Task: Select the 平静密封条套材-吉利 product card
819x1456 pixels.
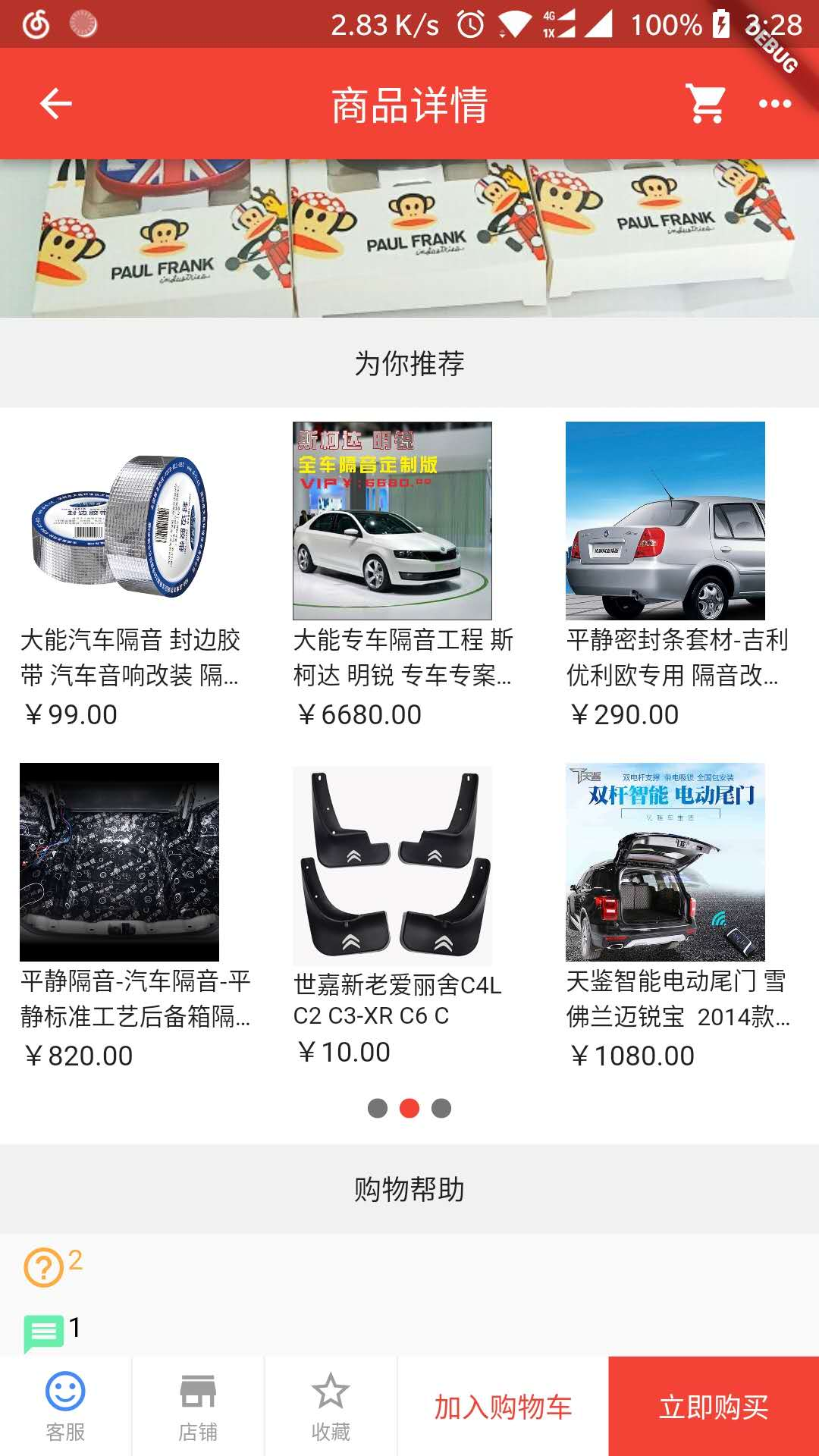Action: 665,521
